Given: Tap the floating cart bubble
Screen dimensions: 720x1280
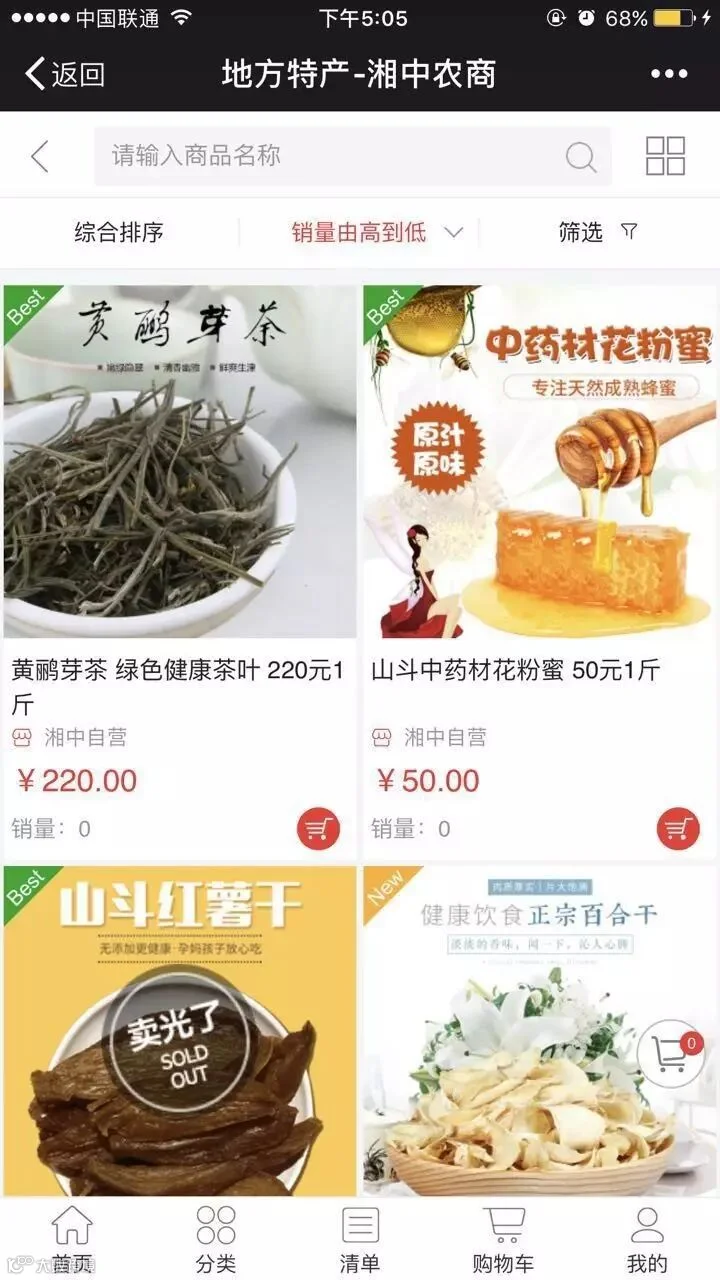Looking at the screenshot, I should point(672,1054).
